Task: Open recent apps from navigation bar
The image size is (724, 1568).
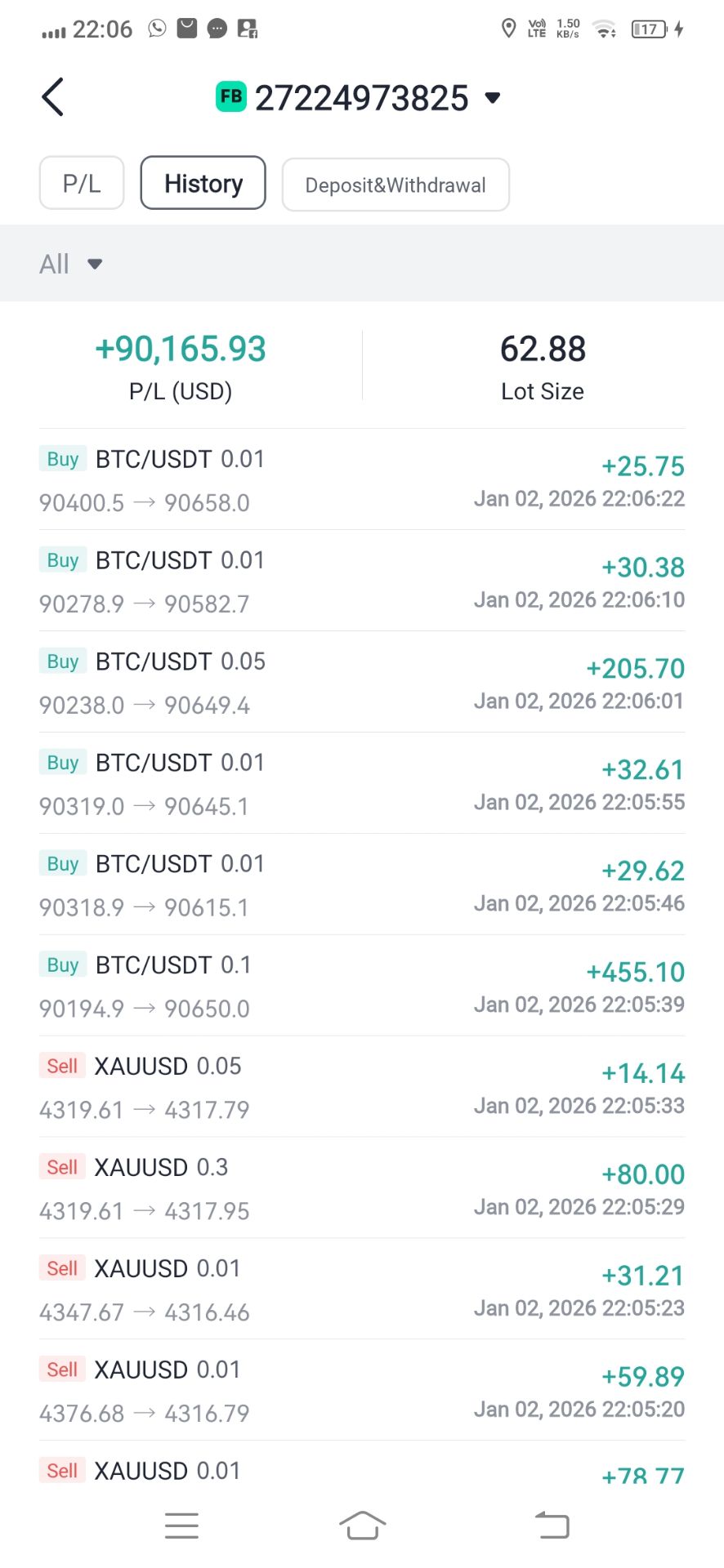Action: [x=181, y=1525]
